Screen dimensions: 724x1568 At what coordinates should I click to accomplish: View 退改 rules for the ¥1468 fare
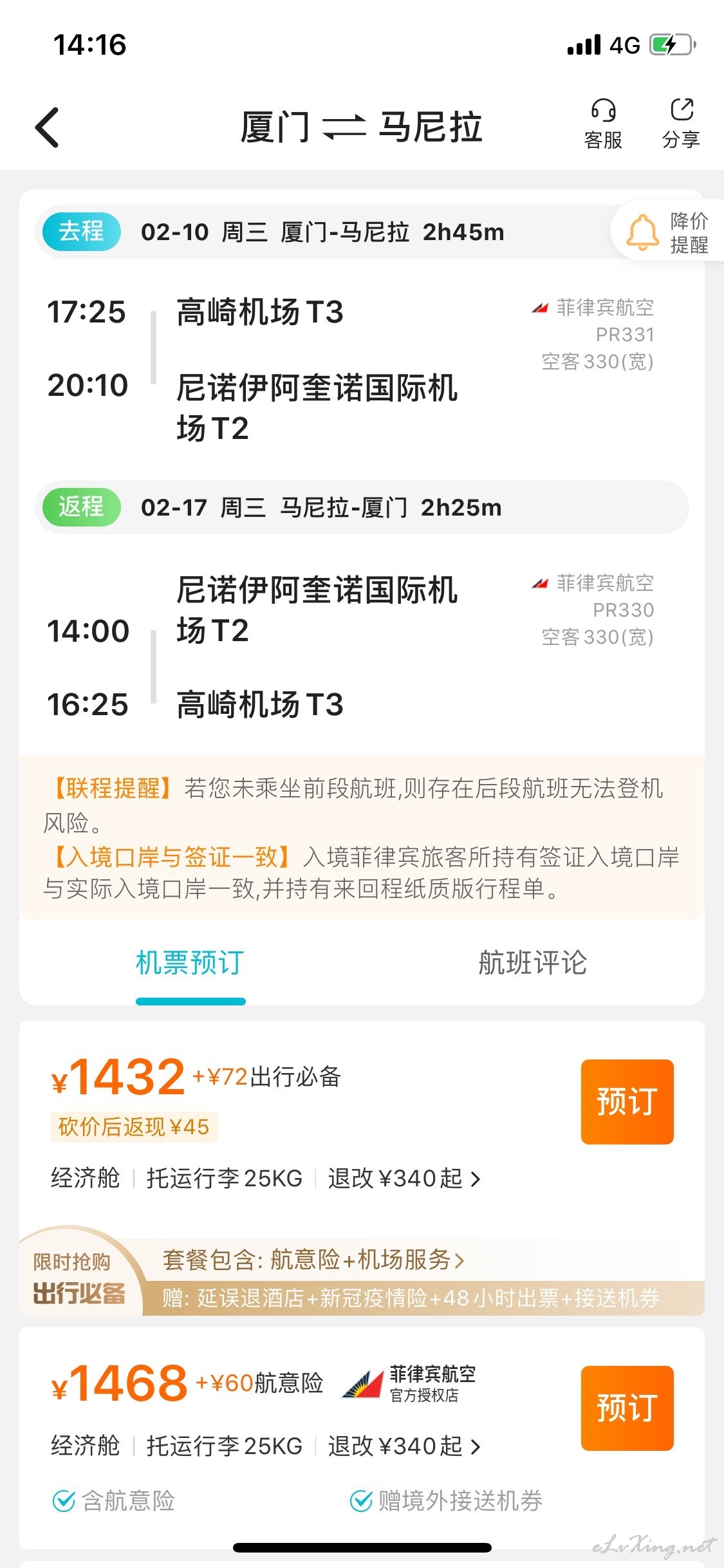pyautogui.click(x=404, y=1446)
